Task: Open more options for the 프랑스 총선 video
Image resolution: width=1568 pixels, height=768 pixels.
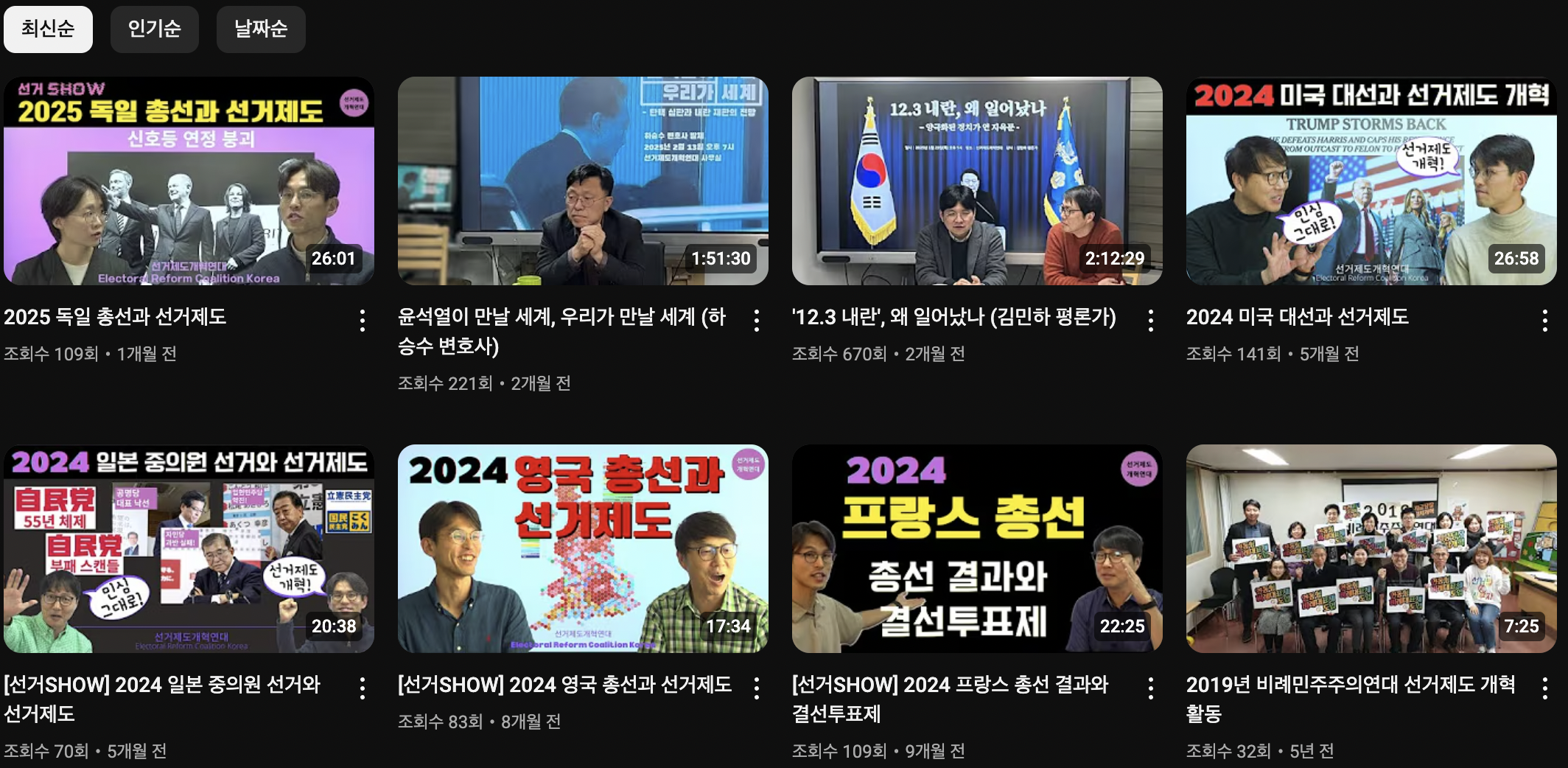Action: (x=1151, y=688)
